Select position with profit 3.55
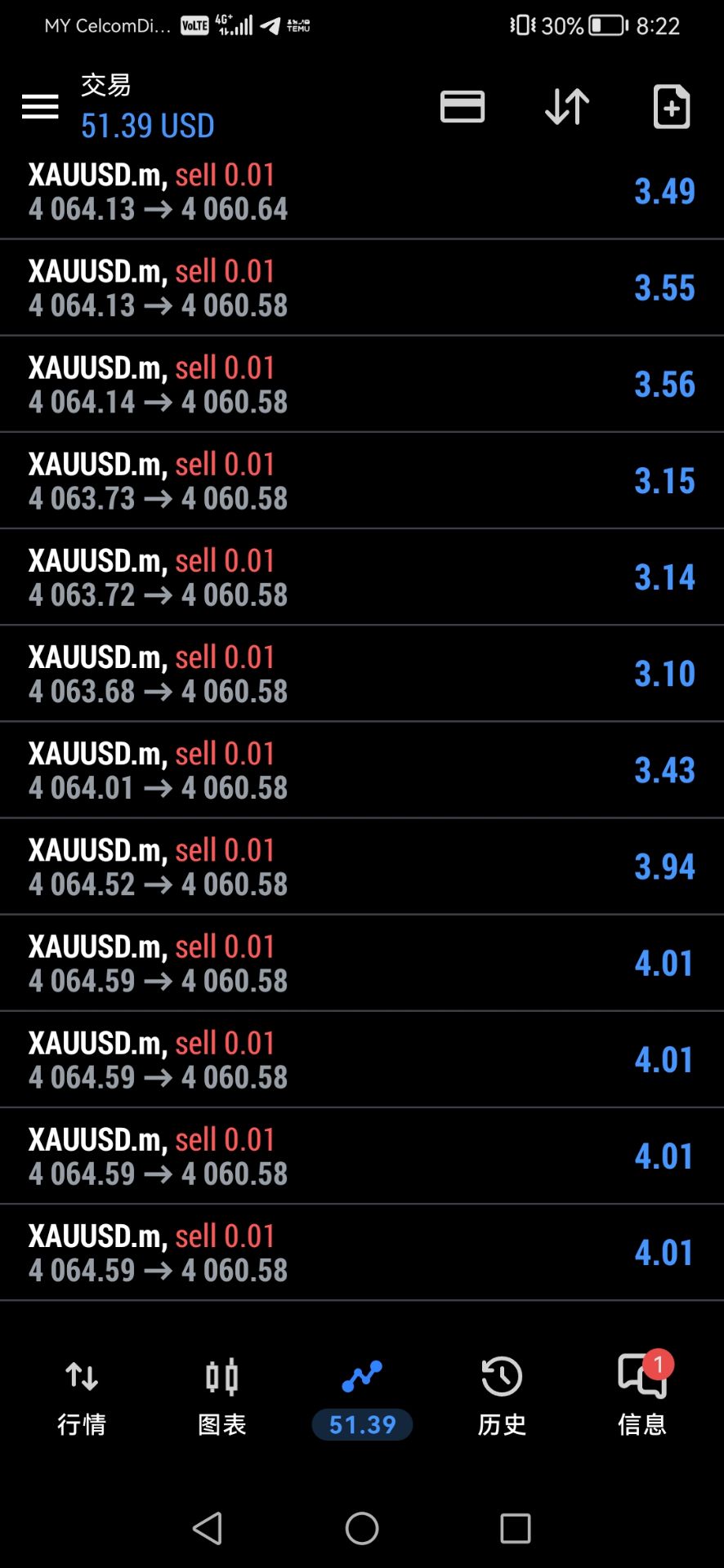Viewport: 724px width, 1568px height. (362, 287)
